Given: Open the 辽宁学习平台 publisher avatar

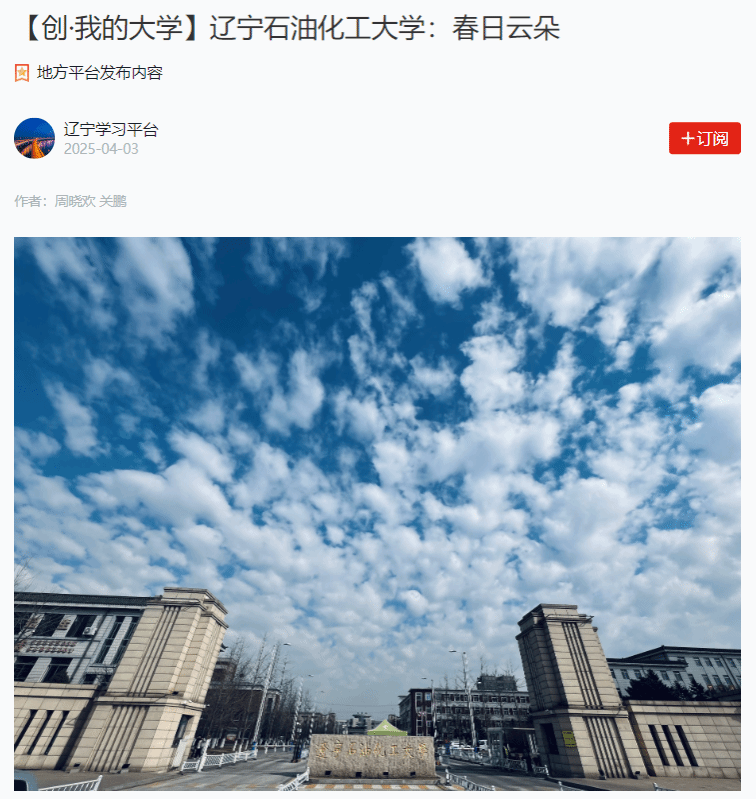Looking at the screenshot, I should point(34,138).
